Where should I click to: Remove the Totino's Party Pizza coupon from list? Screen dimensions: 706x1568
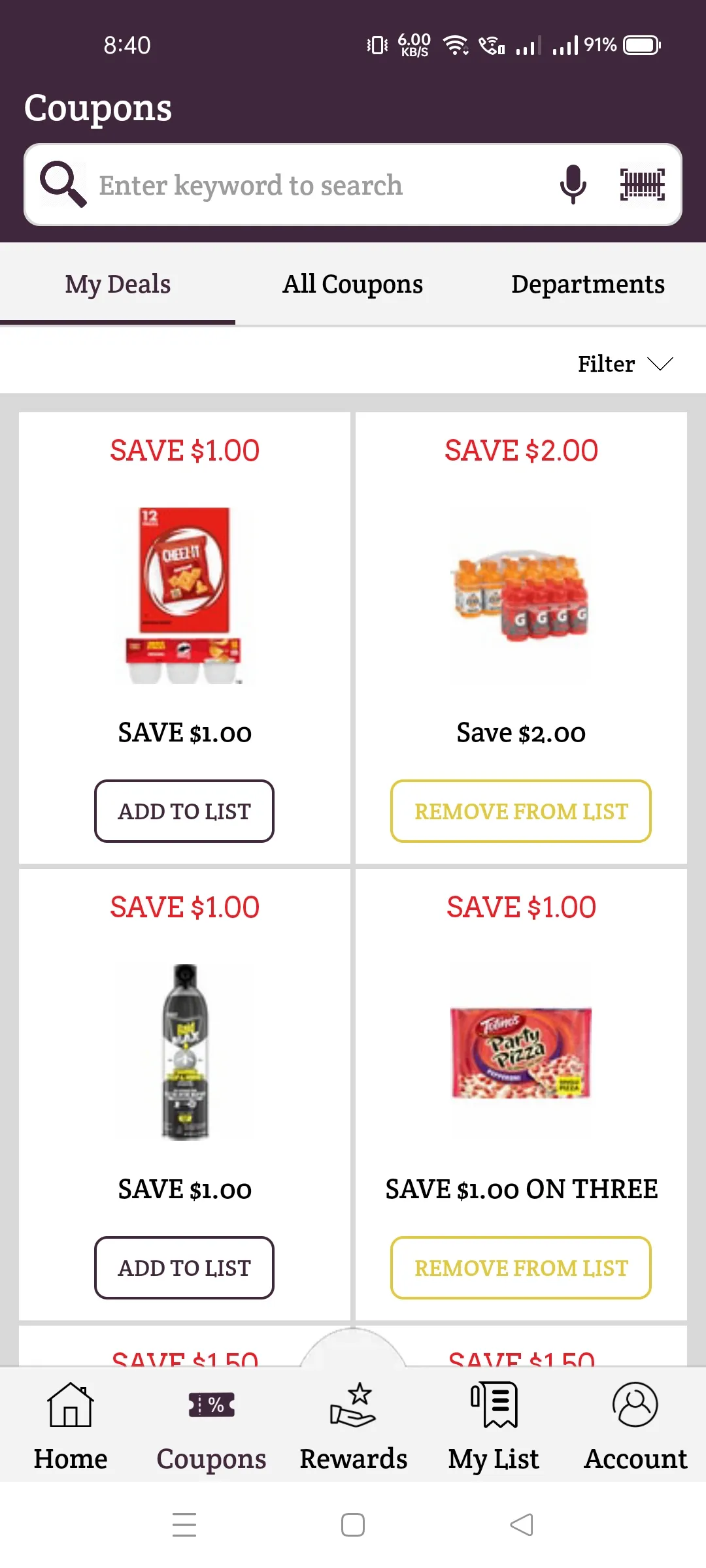click(x=520, y=1268)
